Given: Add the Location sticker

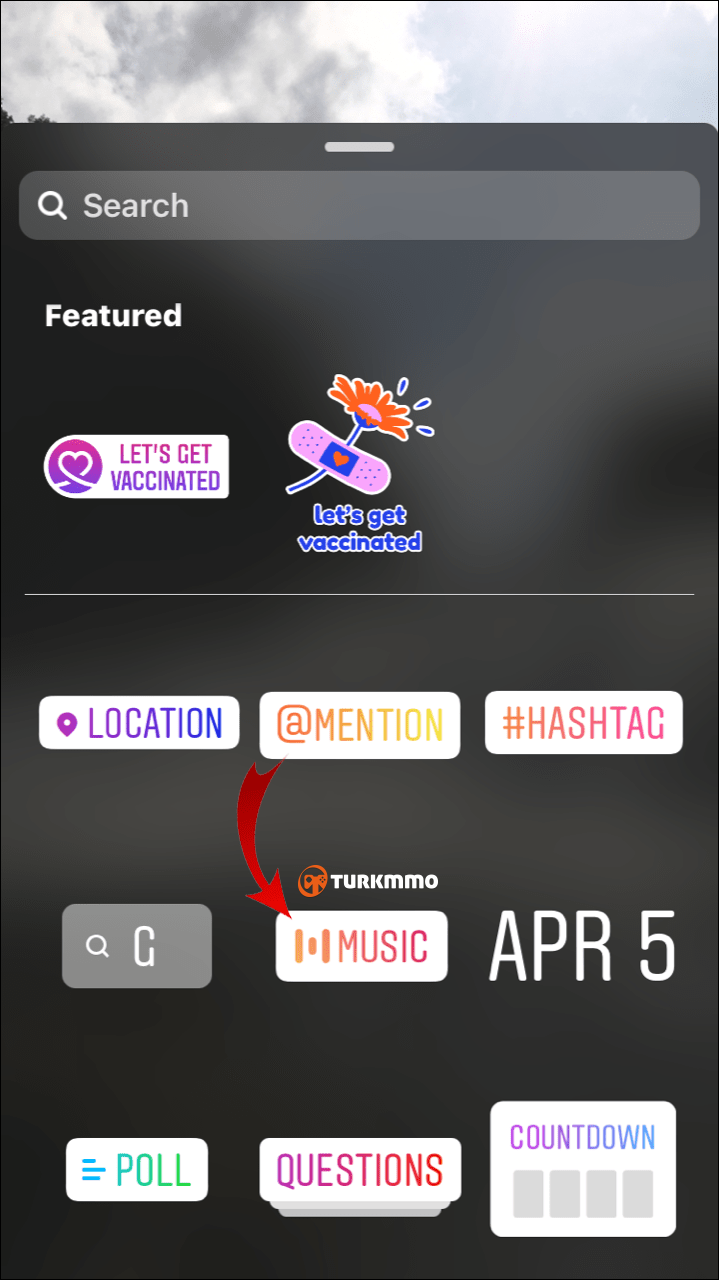Looking at the screenshot, I should (x=139, y=723).
